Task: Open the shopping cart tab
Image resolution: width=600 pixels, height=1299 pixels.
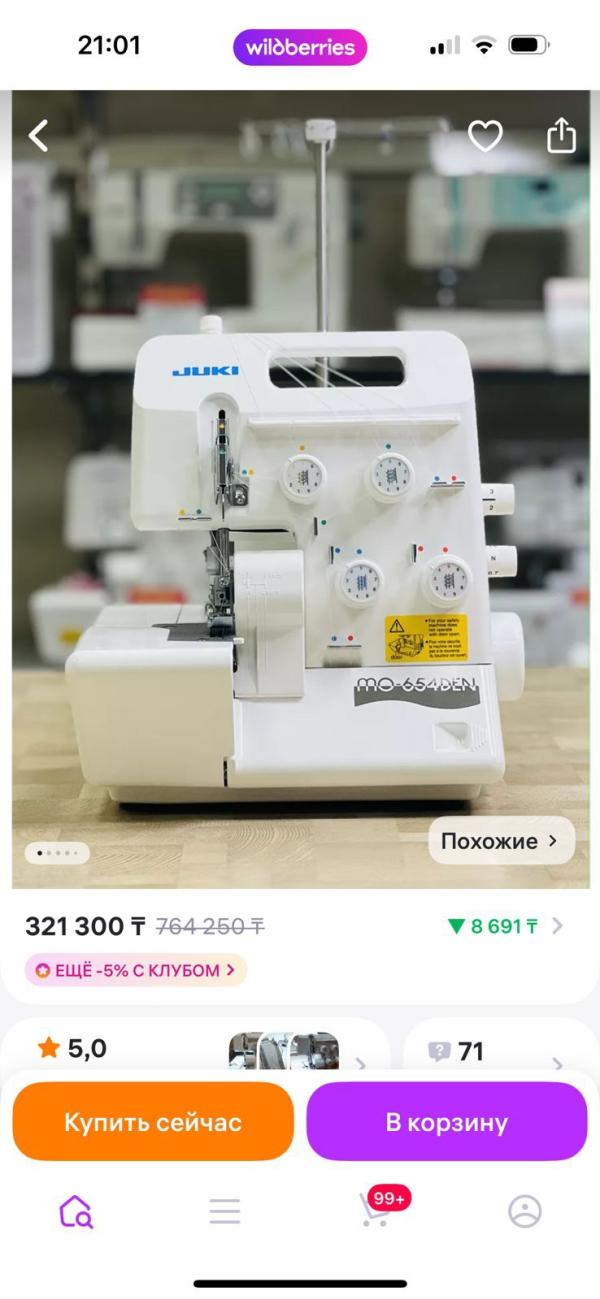Action: tap(376, 1212)
